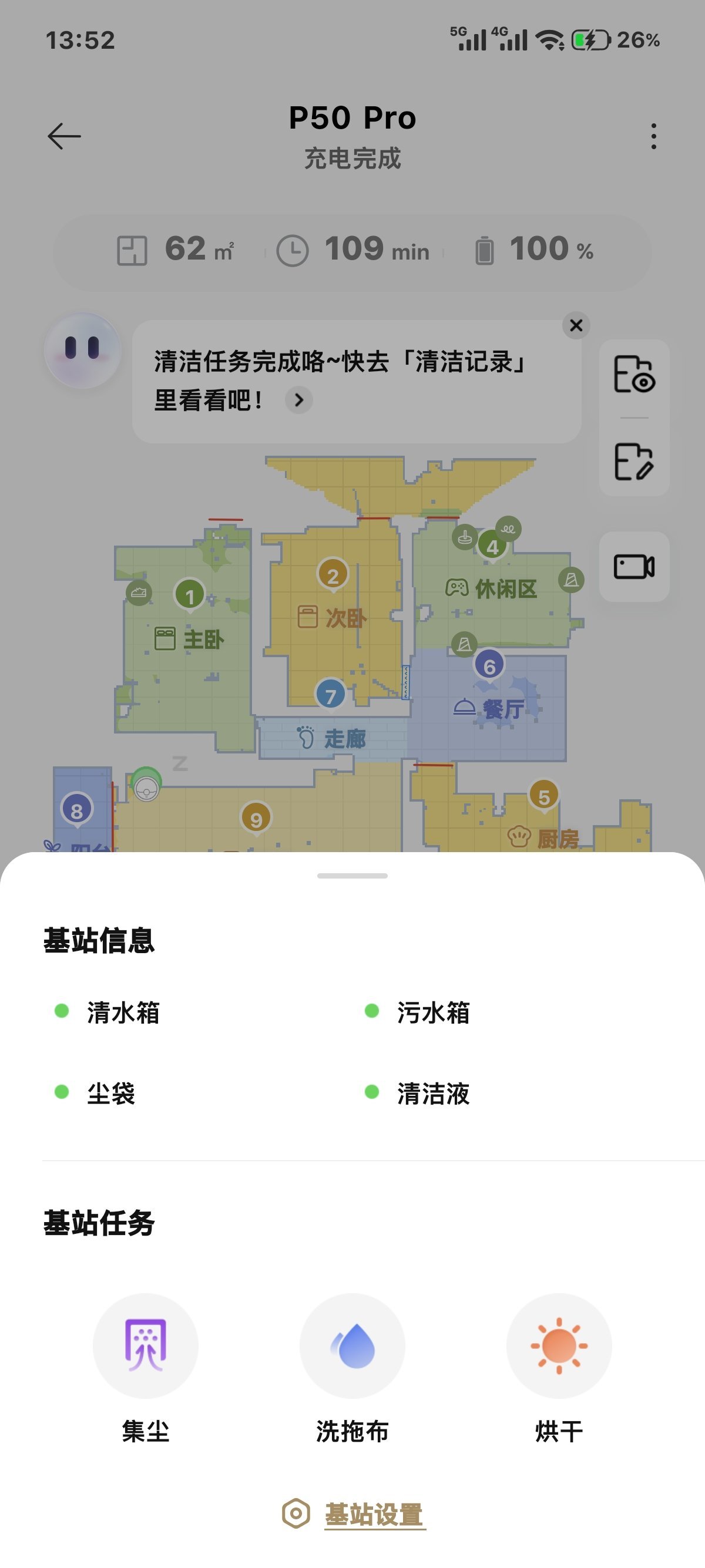
Task: Open the three-dot overflow menu
Action: click(653, 136)
